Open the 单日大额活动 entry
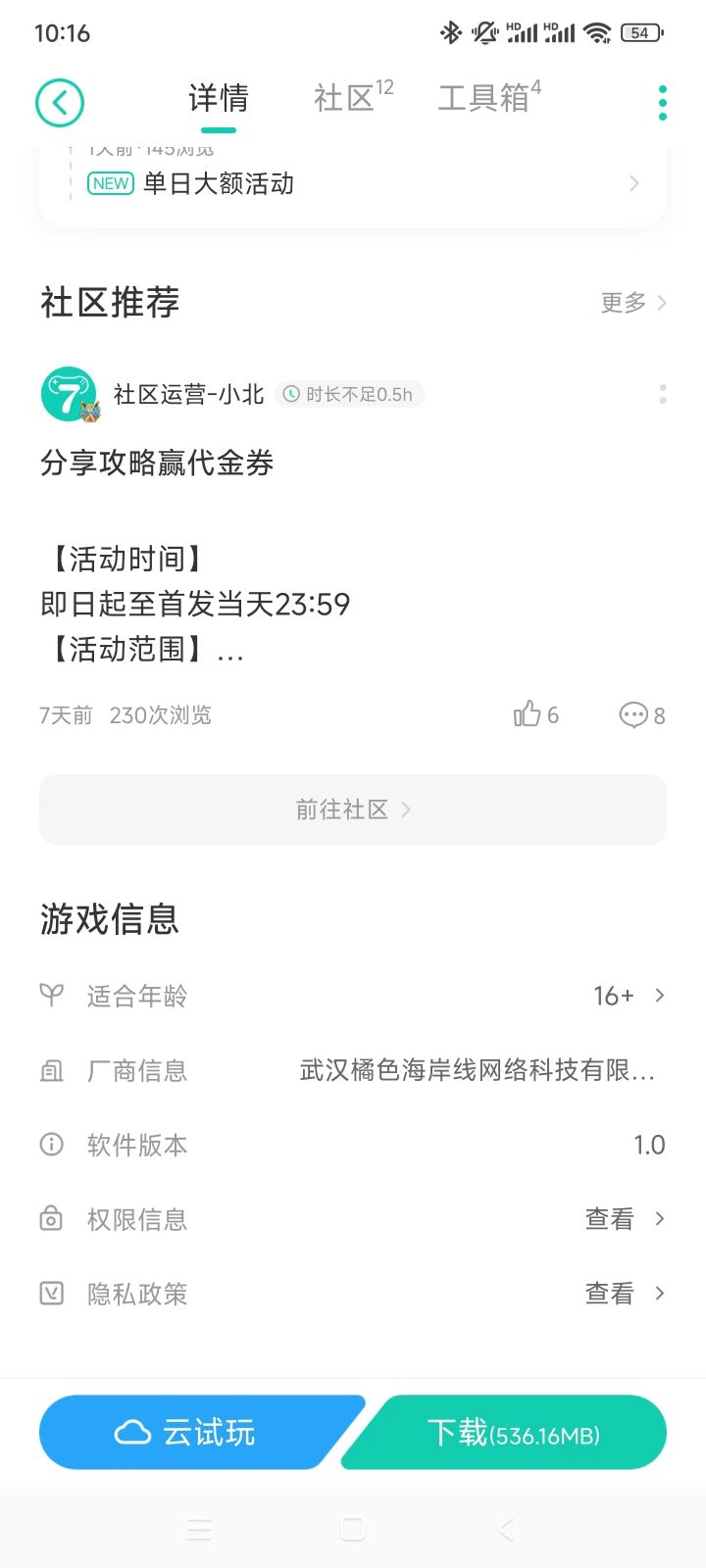Image resolution: width=706 pixels, height=1568 pixels. (353, 183)
